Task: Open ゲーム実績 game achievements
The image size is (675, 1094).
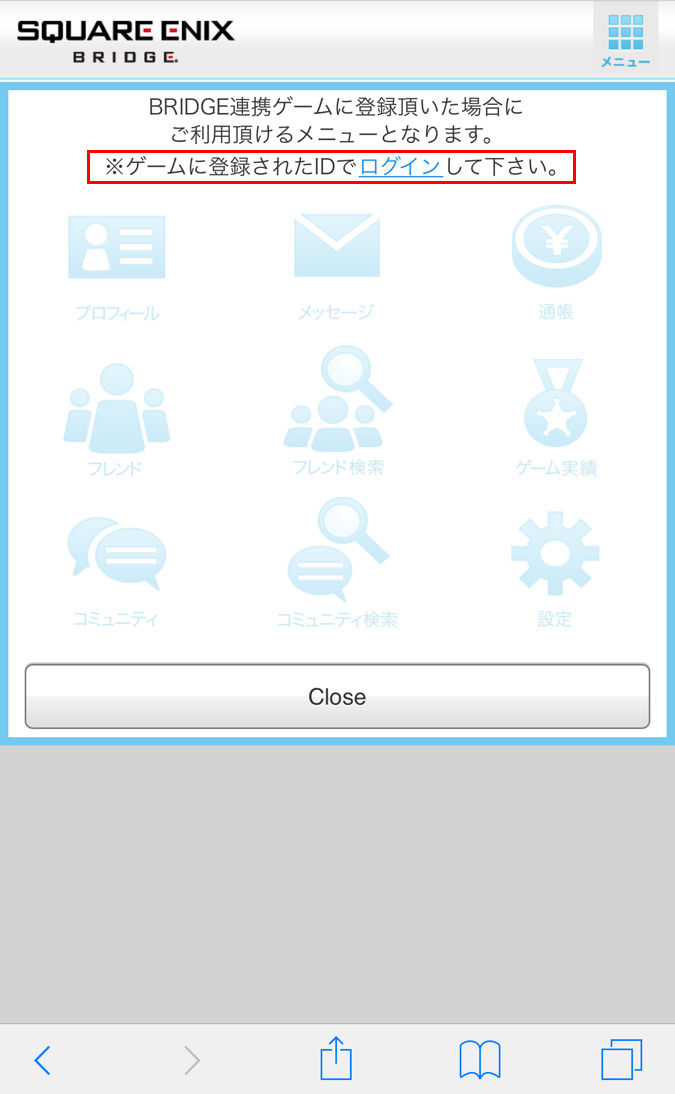Action: tap(556, 415)
